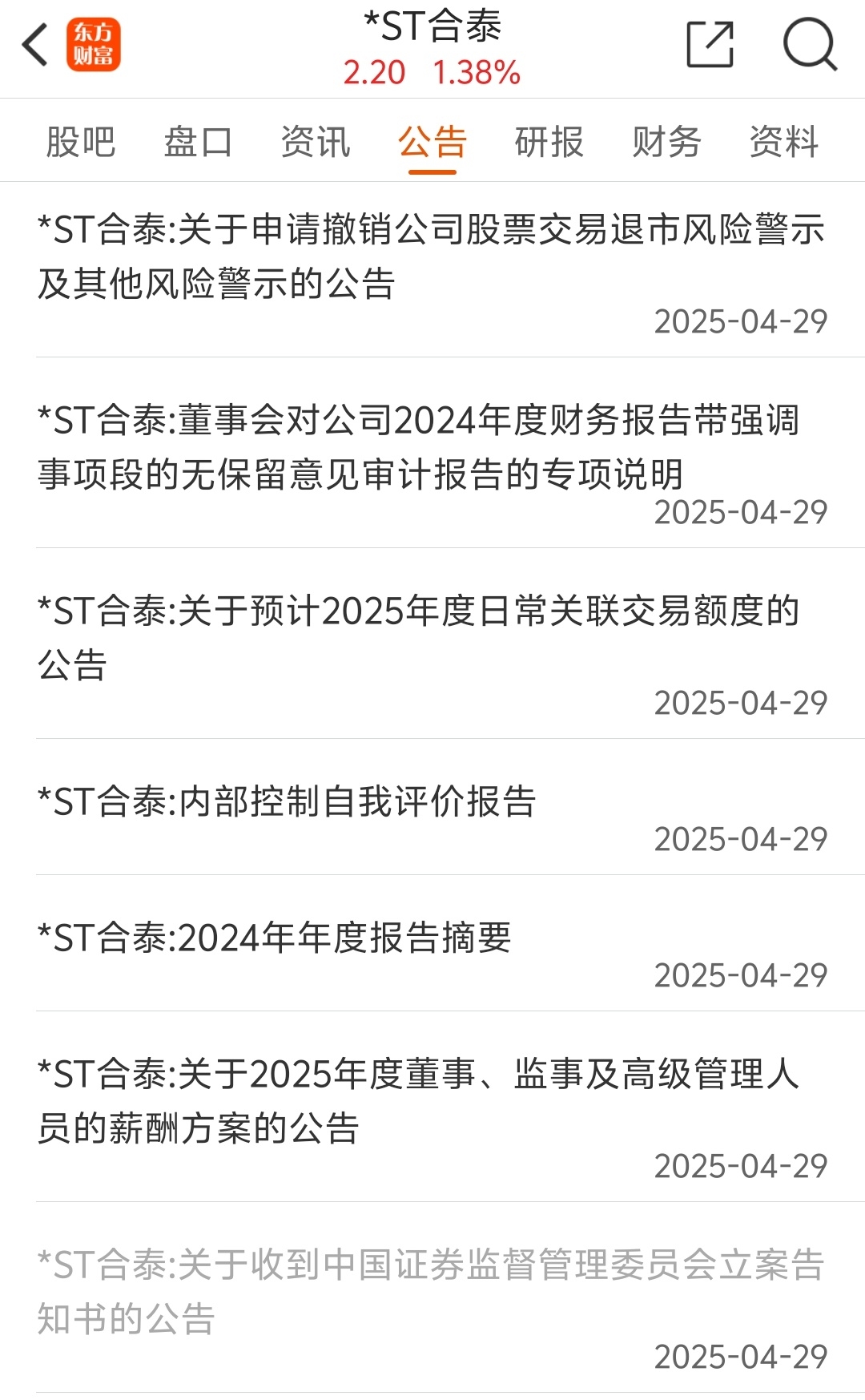Open 收到中国证券监督管理委员会立案告知书 announcement
Image resolution: width=865 pixels, height=1400 pixels.
coord(432,1298)
